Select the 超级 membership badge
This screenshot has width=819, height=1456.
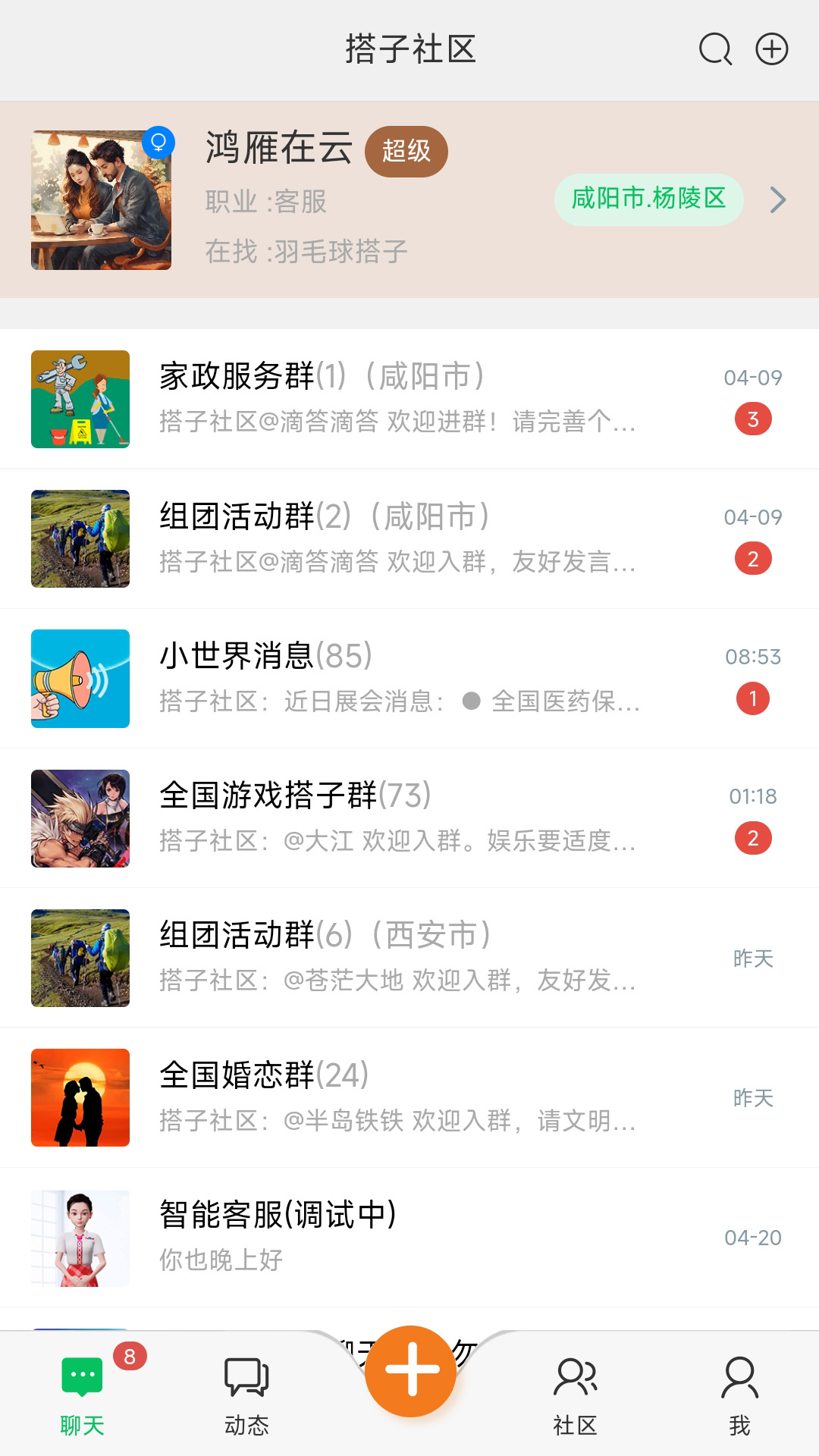406,151
